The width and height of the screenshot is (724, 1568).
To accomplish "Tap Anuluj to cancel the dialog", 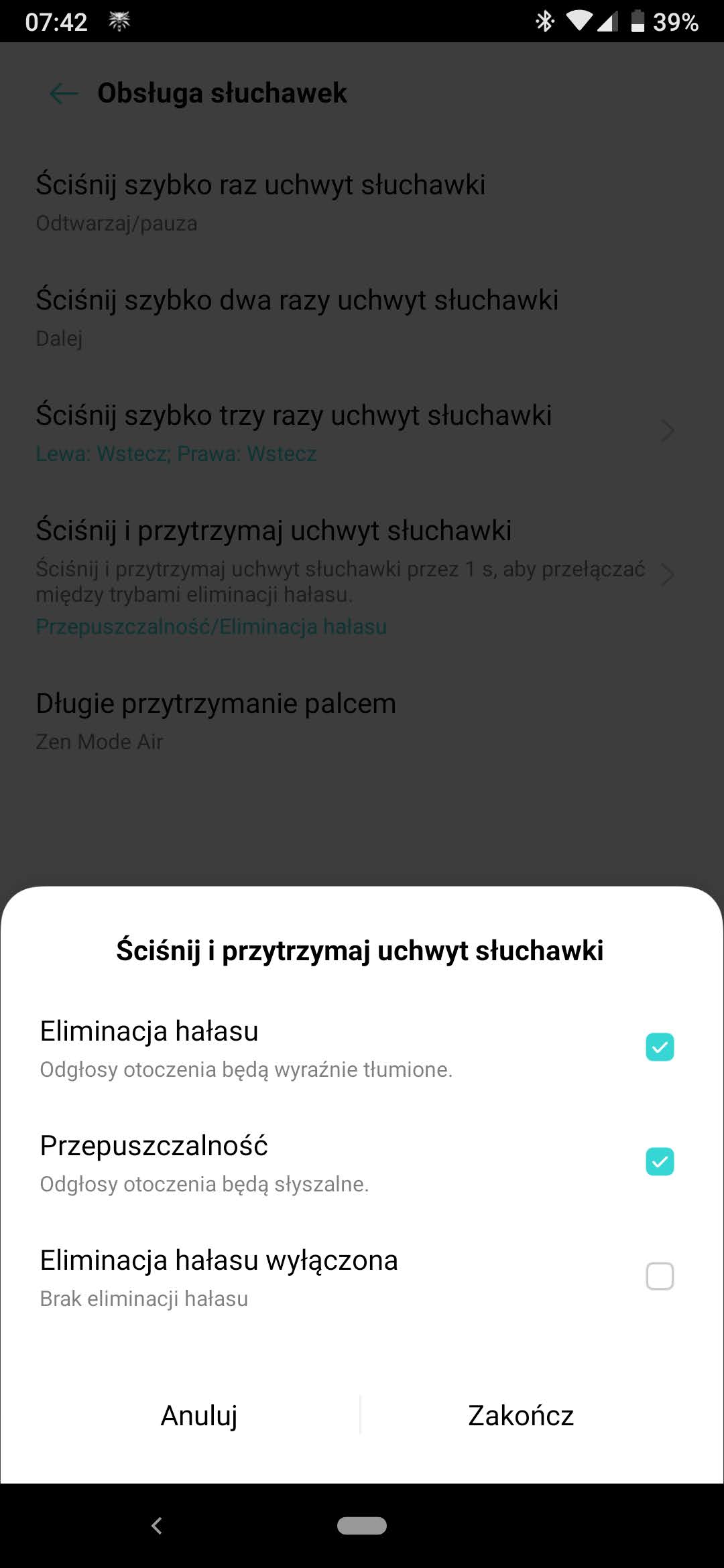I will tap(199, 1416).
